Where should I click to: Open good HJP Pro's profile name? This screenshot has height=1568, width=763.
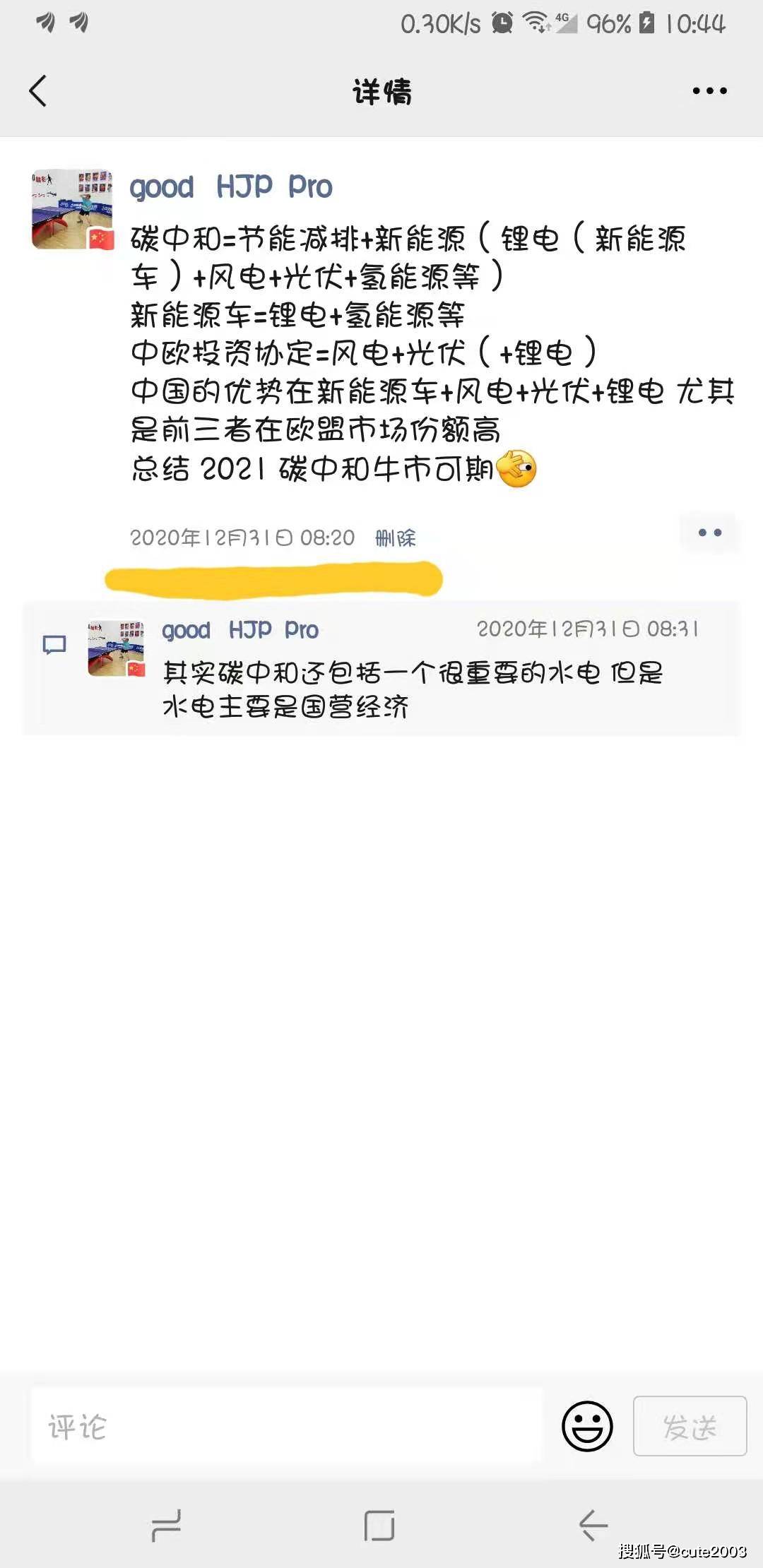point(230,186)
